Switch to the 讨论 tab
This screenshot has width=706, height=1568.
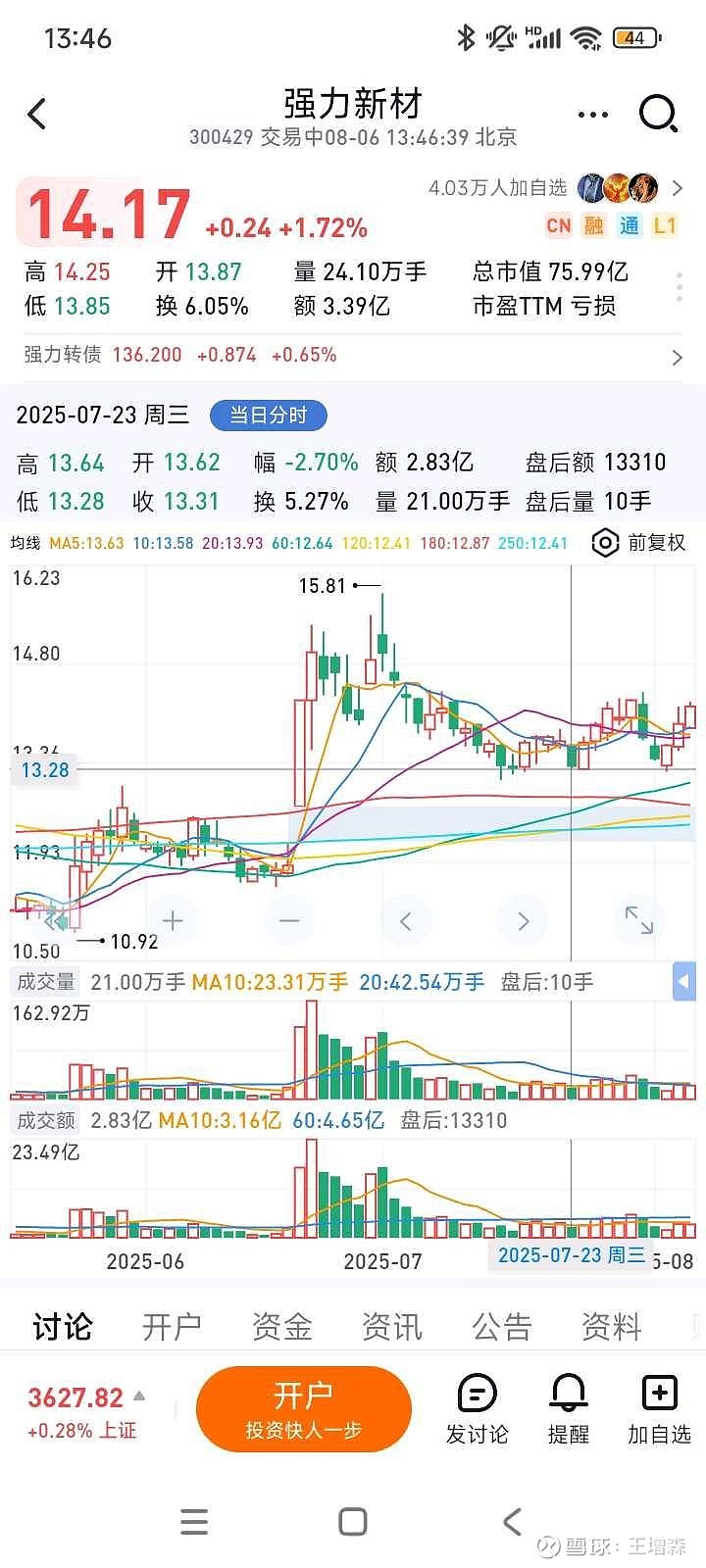(x=63, y=1327)
